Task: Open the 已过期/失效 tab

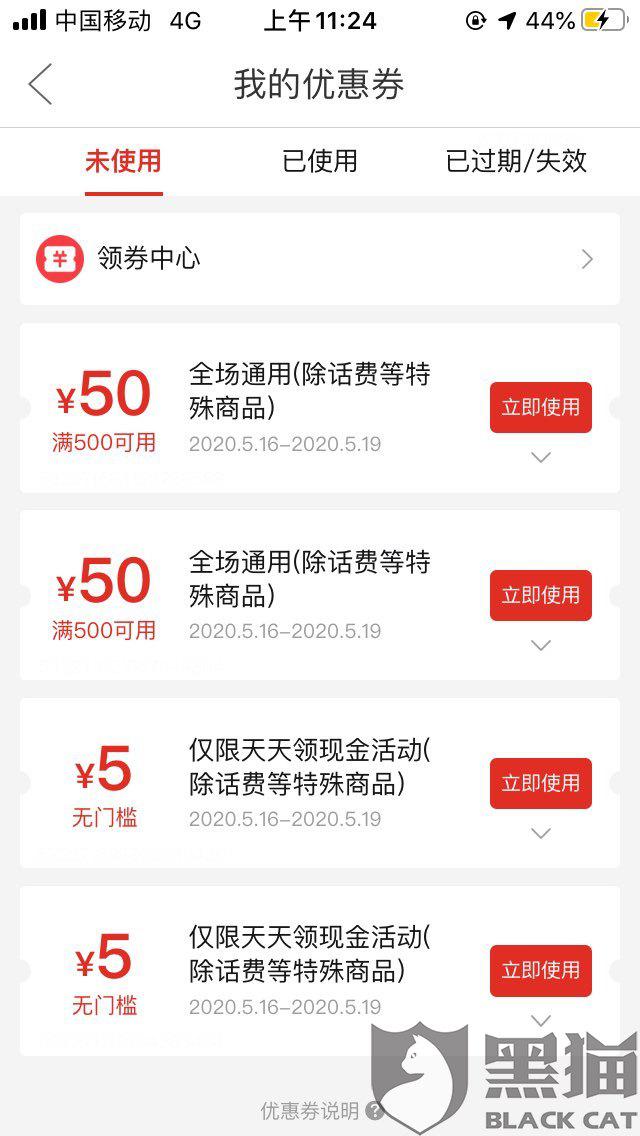Action: coord(516,161)
